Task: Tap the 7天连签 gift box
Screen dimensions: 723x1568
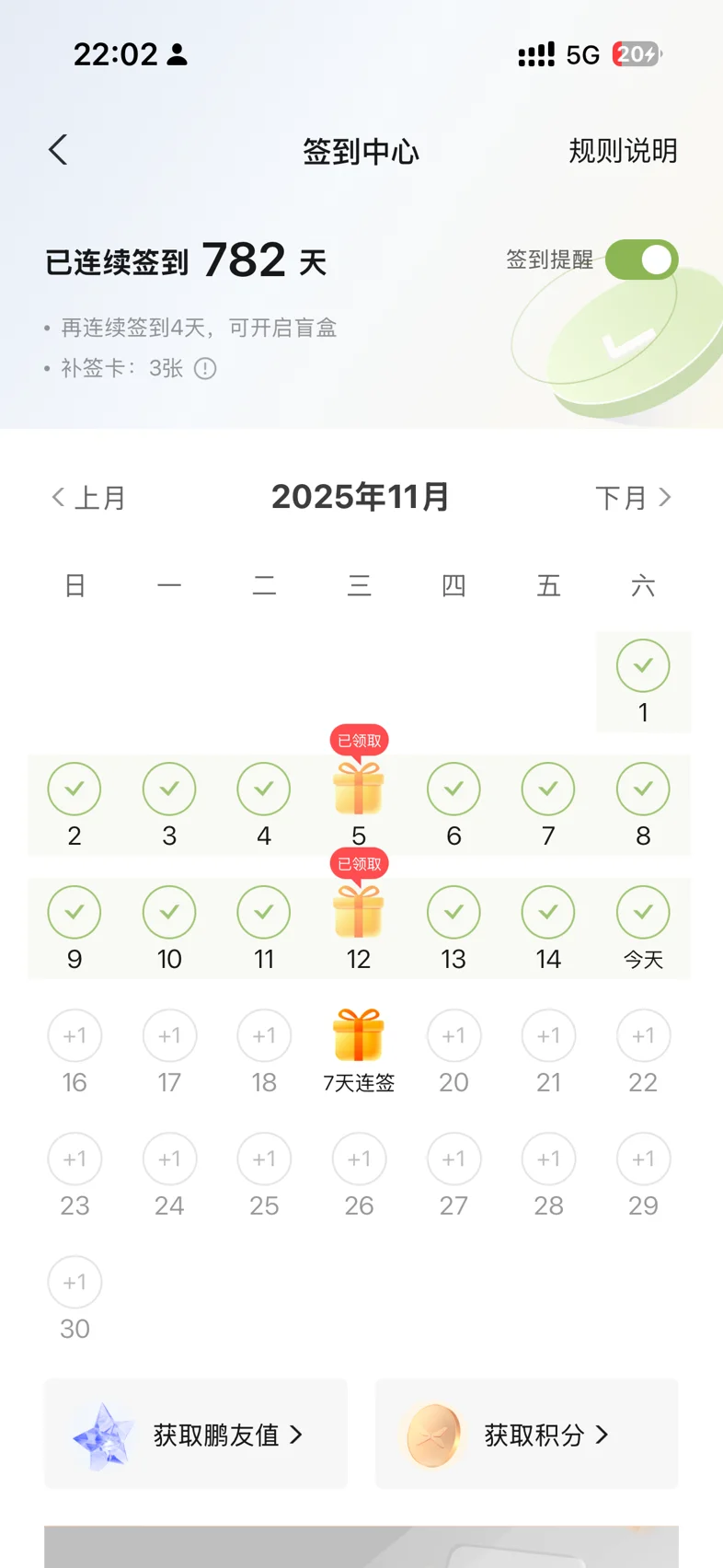Action: pos(359,1036)
